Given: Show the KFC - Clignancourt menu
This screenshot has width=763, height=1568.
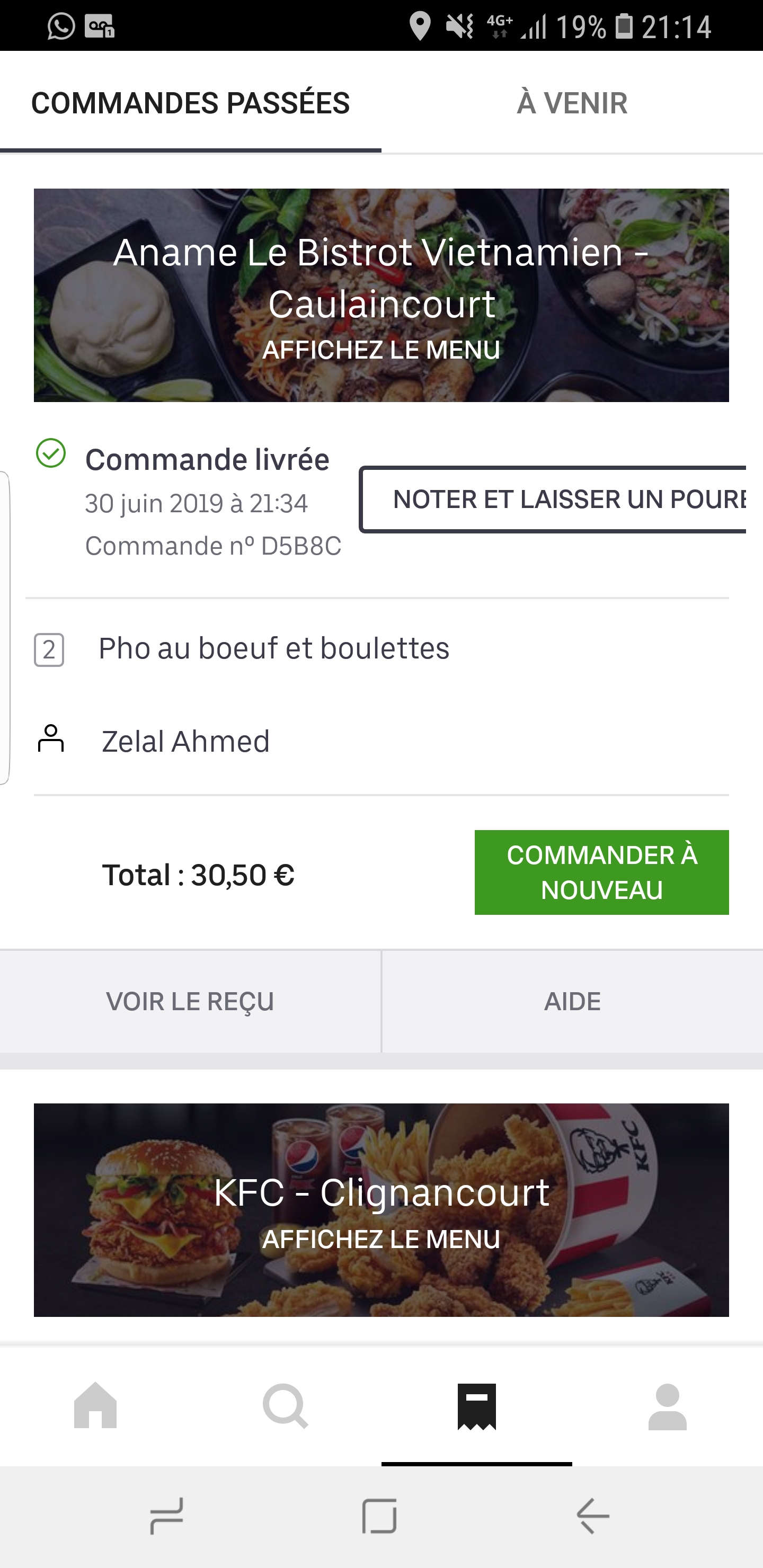Looking at the screenshot, I should click(x=381, y=1209).
